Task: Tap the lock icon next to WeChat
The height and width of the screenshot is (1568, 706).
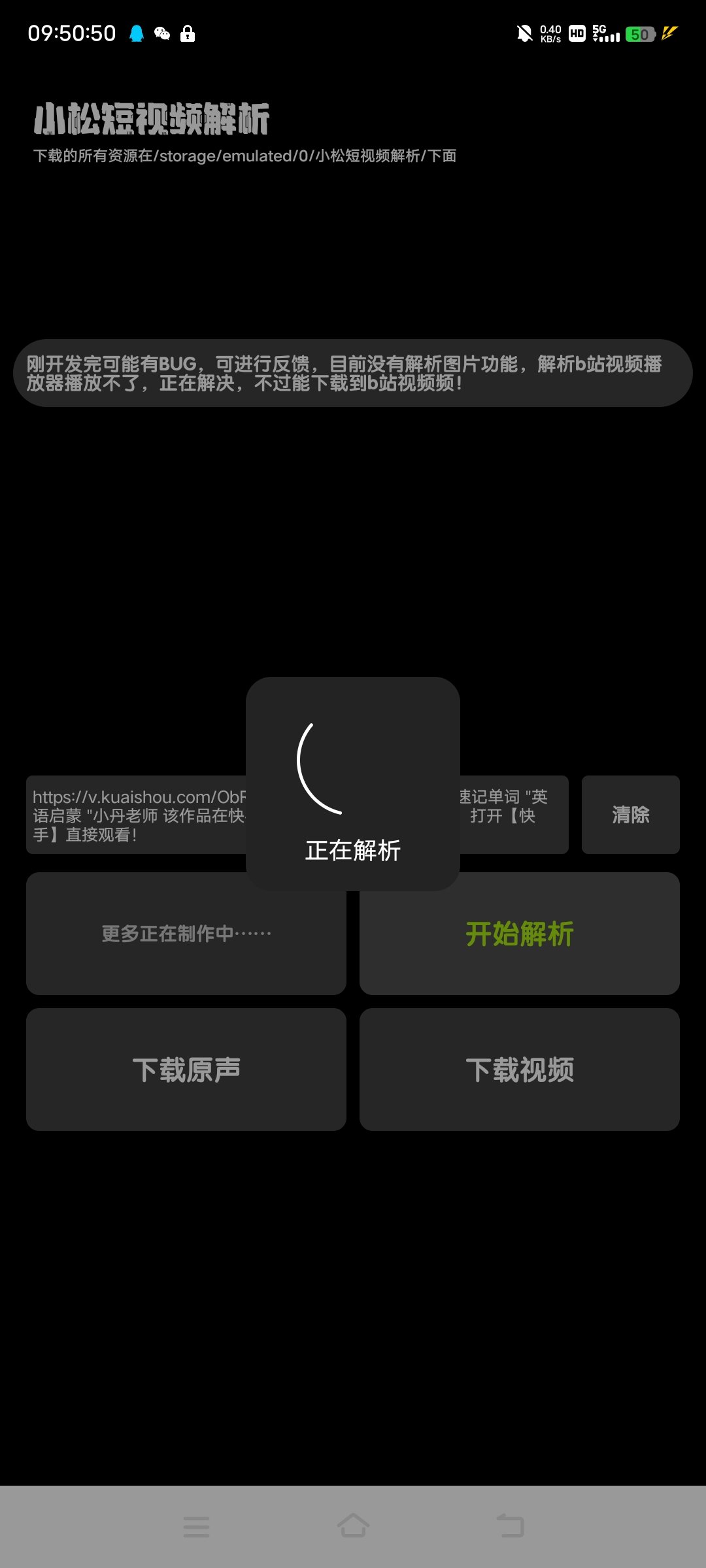Action: click(x=188, y=33)
